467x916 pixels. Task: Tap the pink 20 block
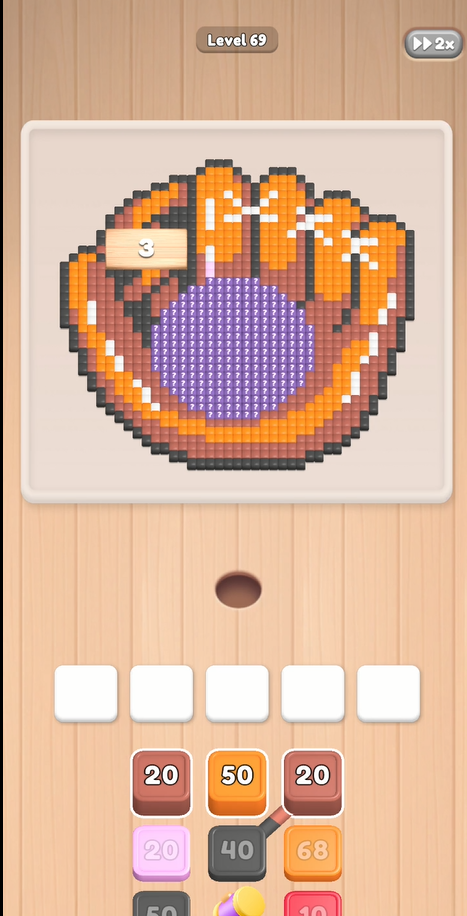click(161, 853)
